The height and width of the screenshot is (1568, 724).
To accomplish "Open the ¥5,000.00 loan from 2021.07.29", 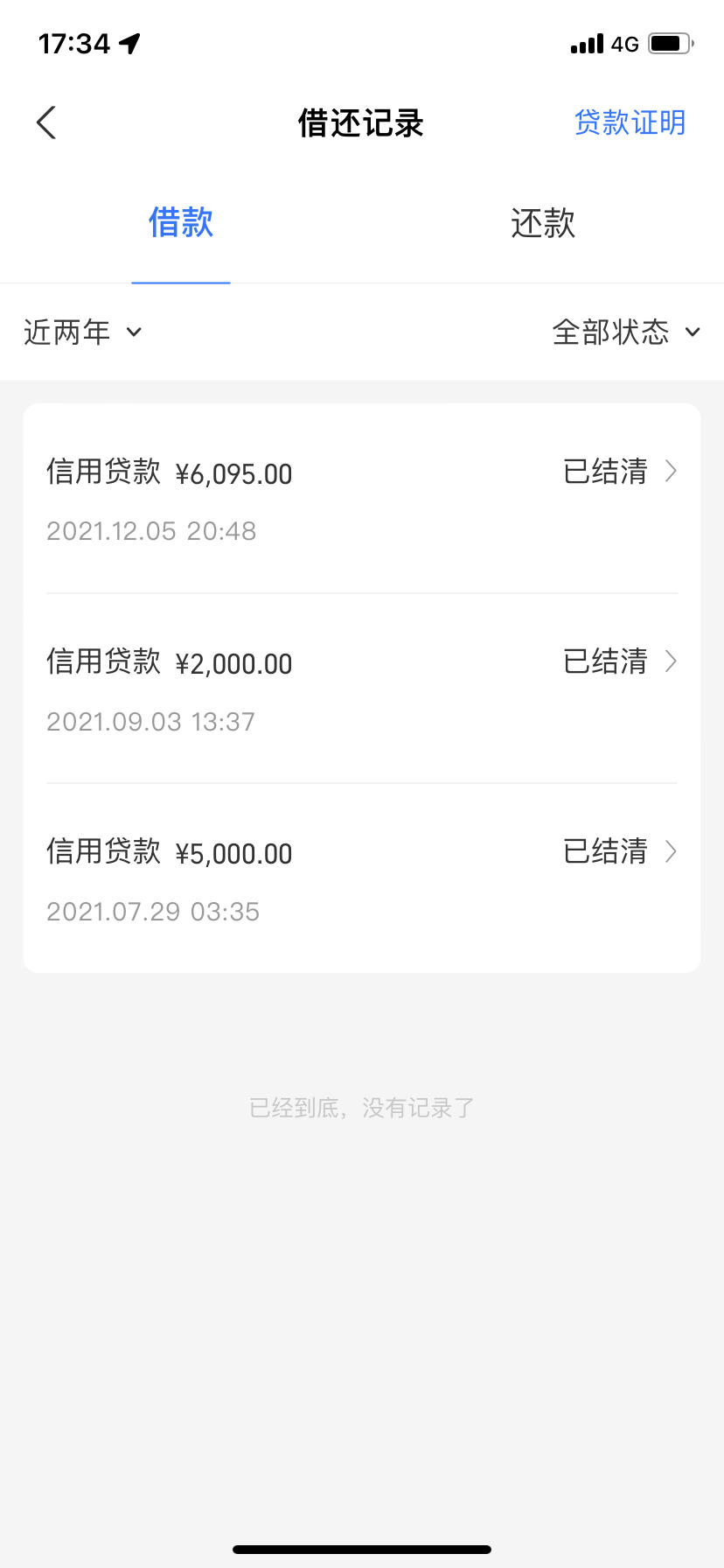I will tap(362, 878).
